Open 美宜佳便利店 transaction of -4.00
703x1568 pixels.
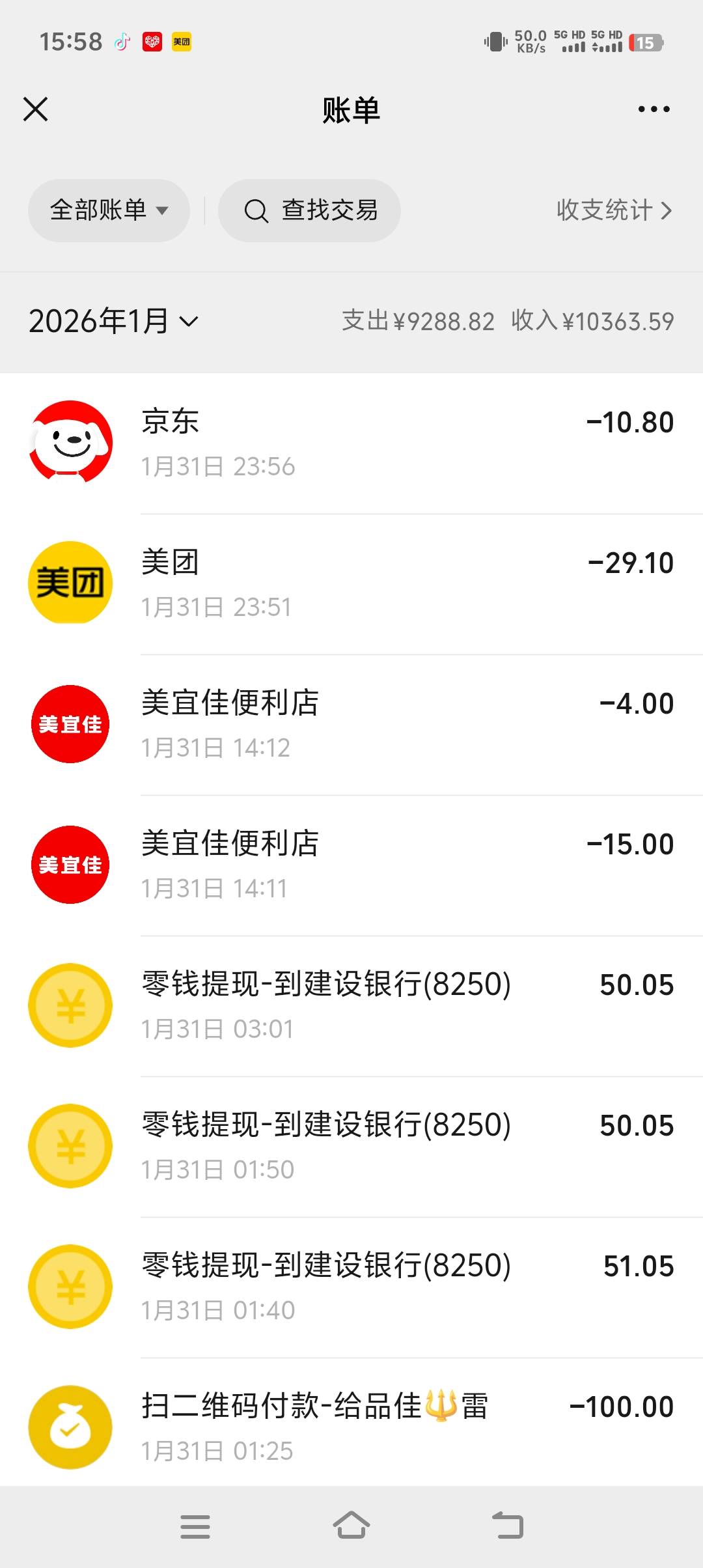(351, 724)
